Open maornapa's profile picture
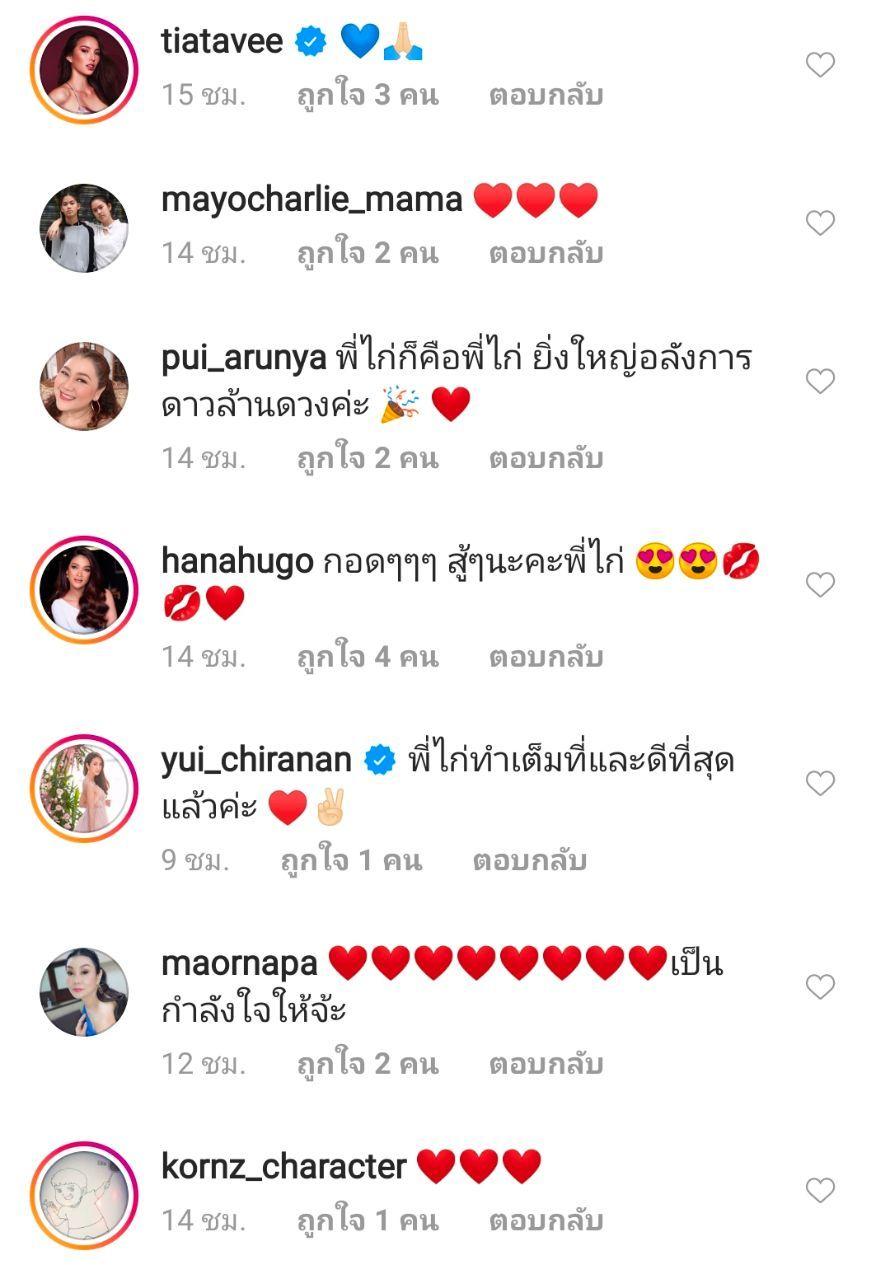Viewport: 890px width, 1280px height. (84, 993)
